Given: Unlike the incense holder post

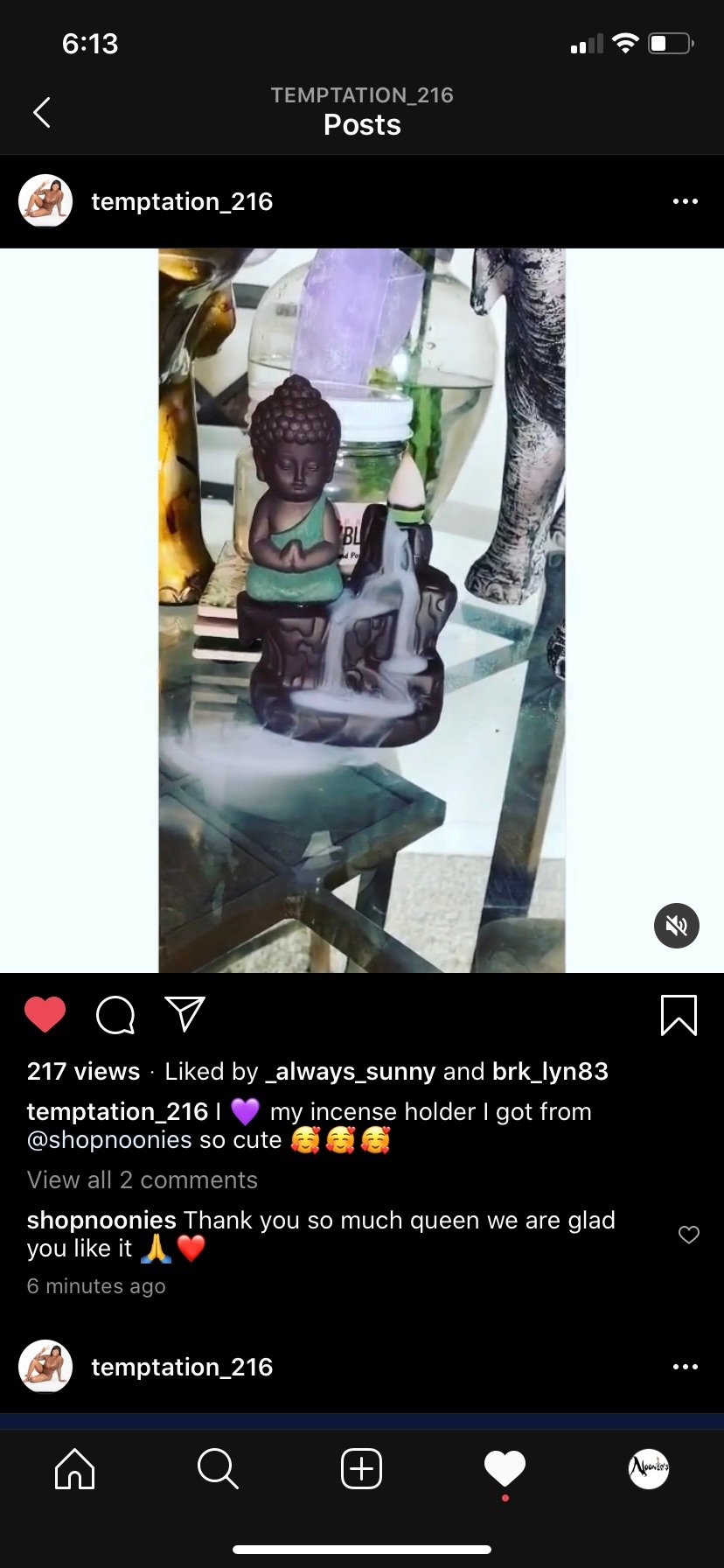Looking at the screenshot, I should (45, 1015).
